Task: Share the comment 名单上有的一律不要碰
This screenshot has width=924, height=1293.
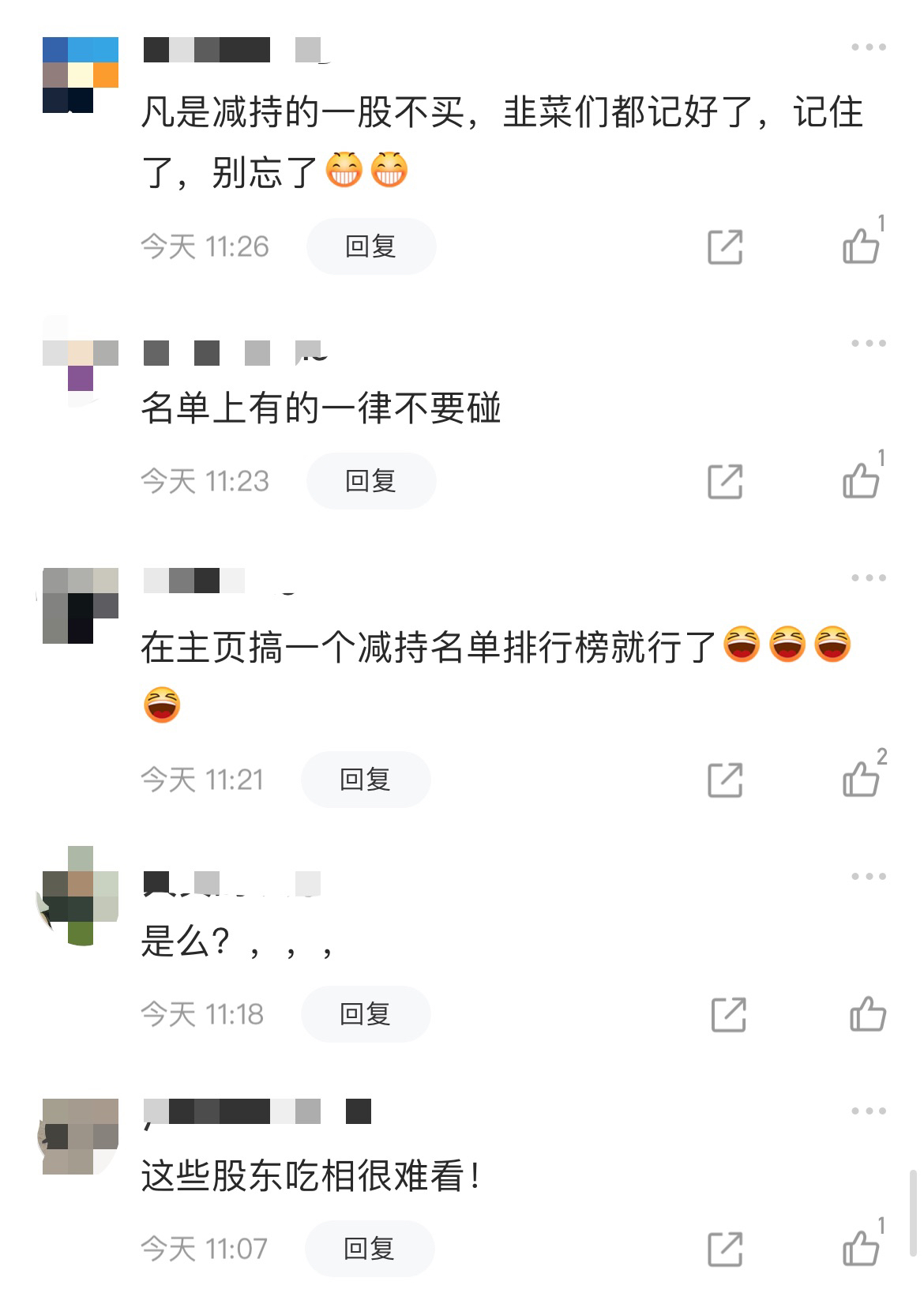Action: pos(725,482)
